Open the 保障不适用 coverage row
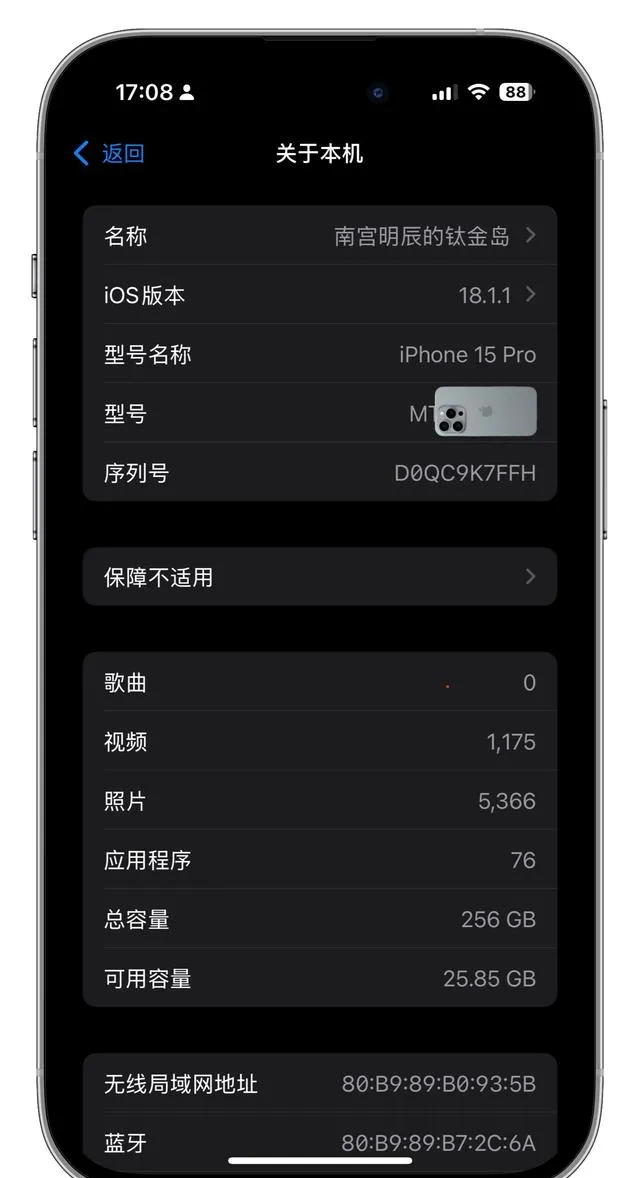The height and width of the screenshot is (1178, 640). click(320, 577)
